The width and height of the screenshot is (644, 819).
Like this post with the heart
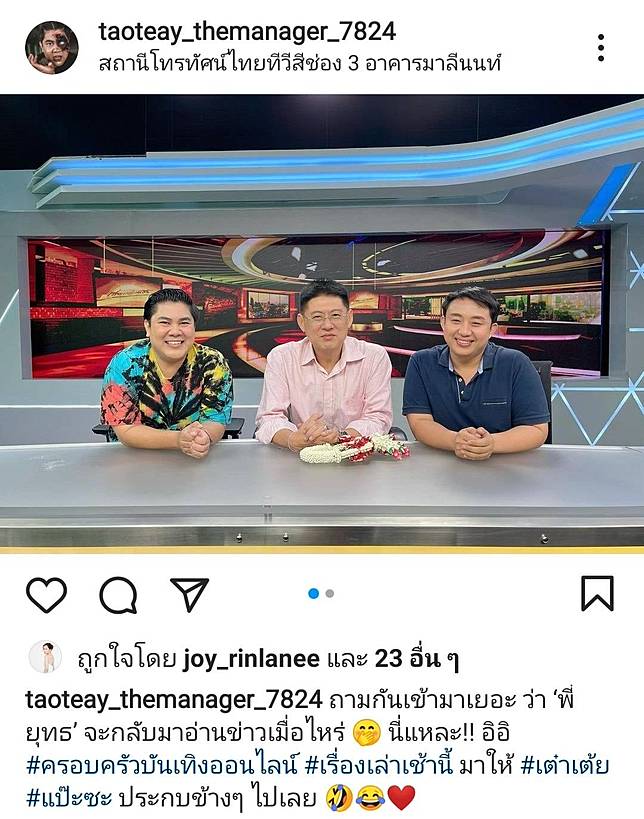pos(46,594)
